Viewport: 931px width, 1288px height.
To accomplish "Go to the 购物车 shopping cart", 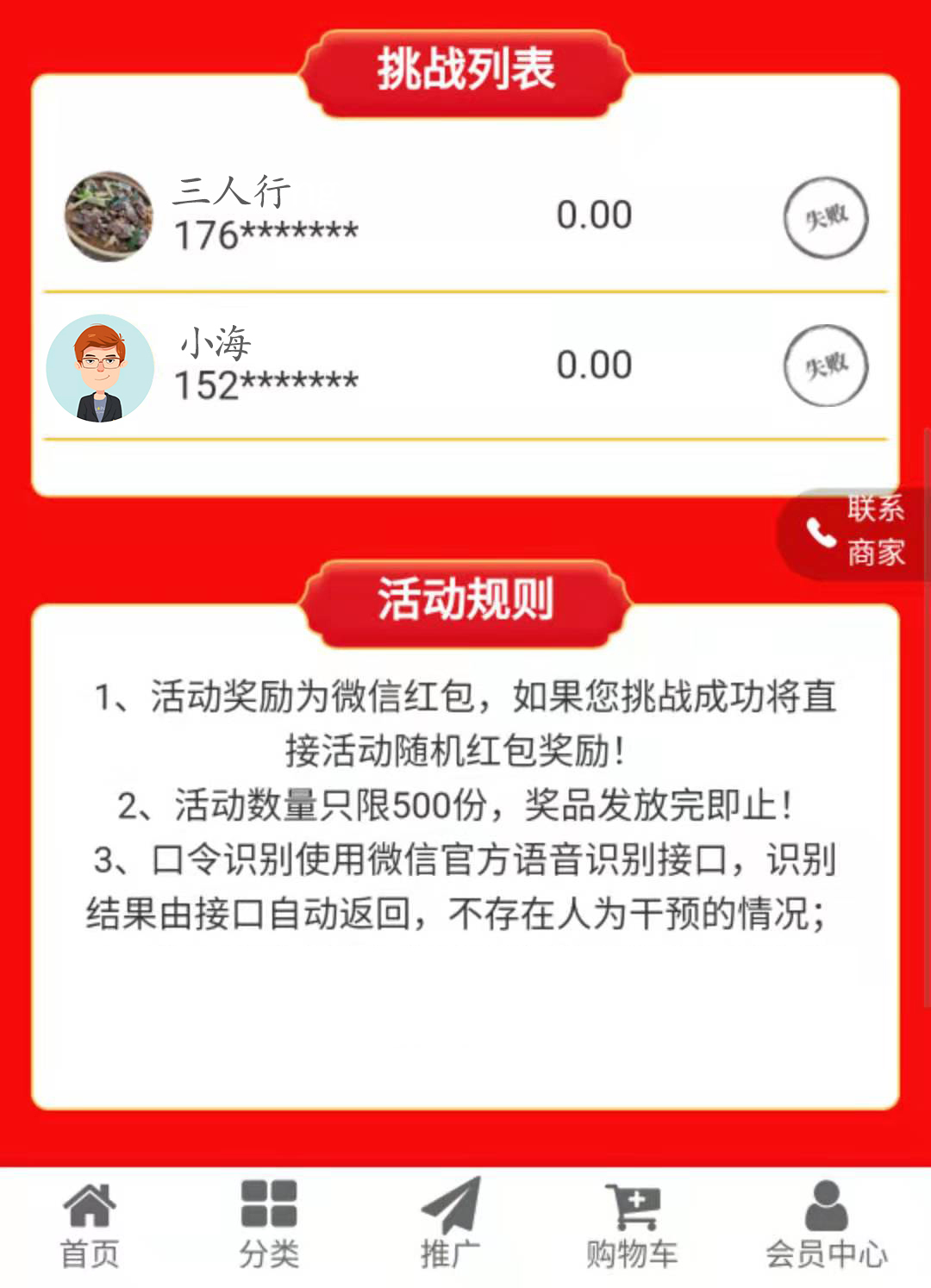I will click(632, 1226).
